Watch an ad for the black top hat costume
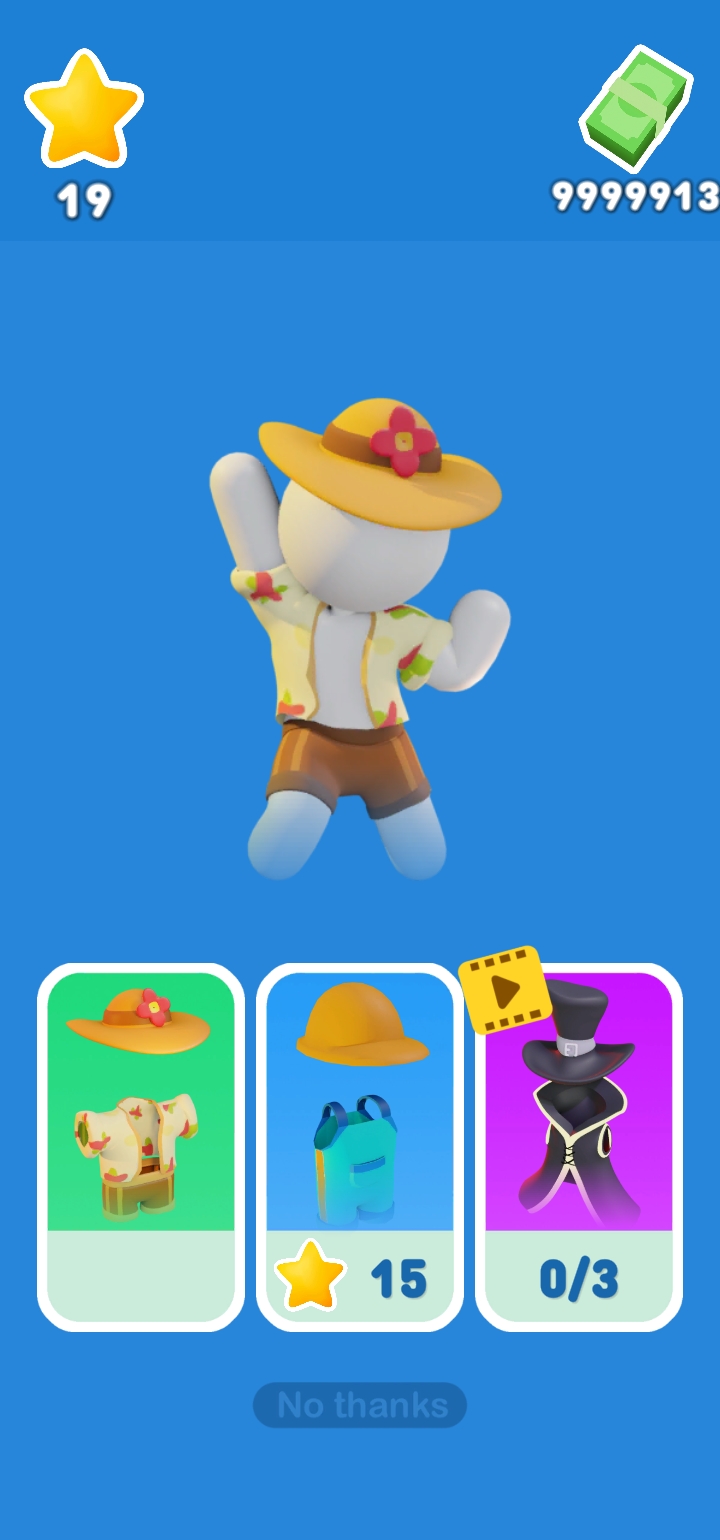The width and height of the screenshot is (720, 1540). tap(579, 1145)
